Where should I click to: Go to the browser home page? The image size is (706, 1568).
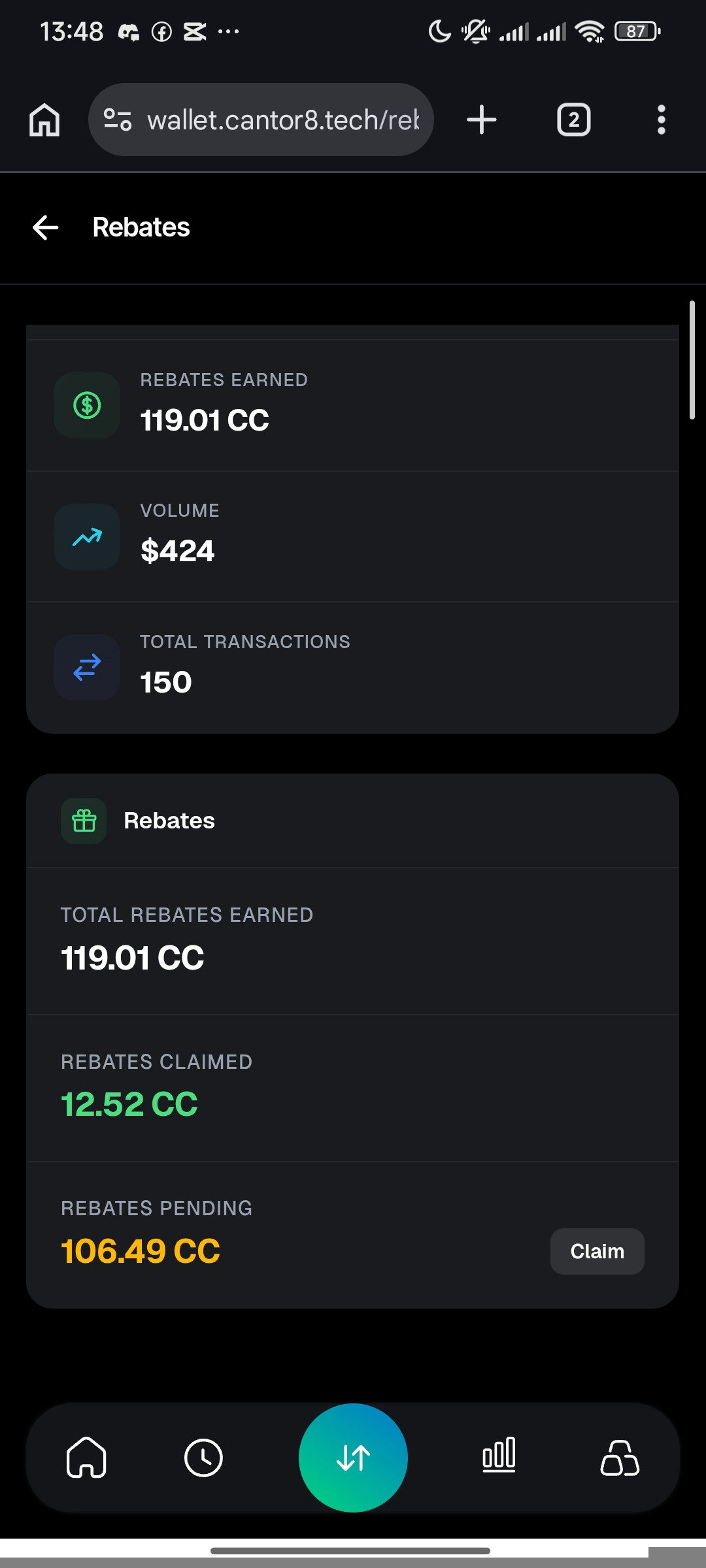click(44, 120)
